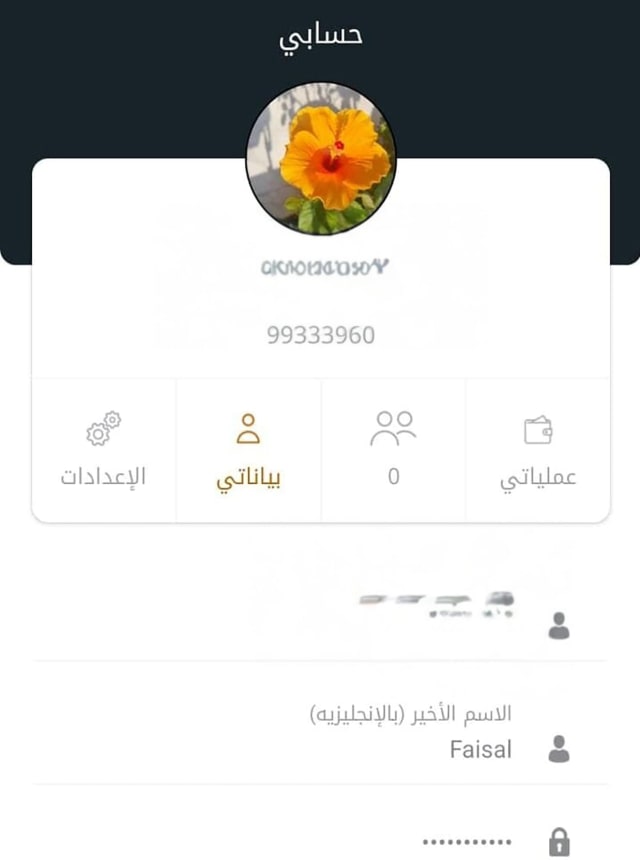Tap the hibiscus profile picture
Image resolution: width=640 pixels, height=860 pixels.
point(321,158)
